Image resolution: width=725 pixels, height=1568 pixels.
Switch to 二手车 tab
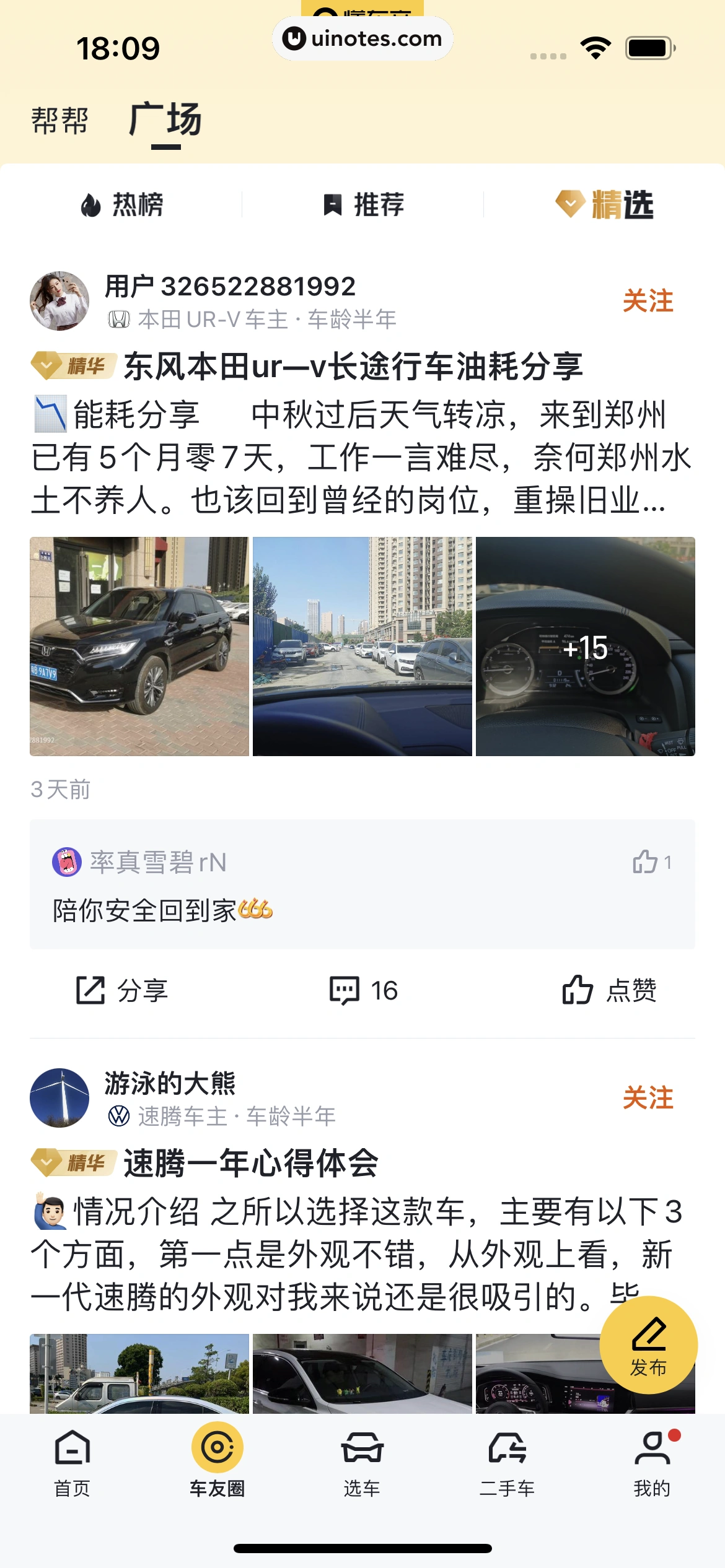click(x=507, y=1461)
